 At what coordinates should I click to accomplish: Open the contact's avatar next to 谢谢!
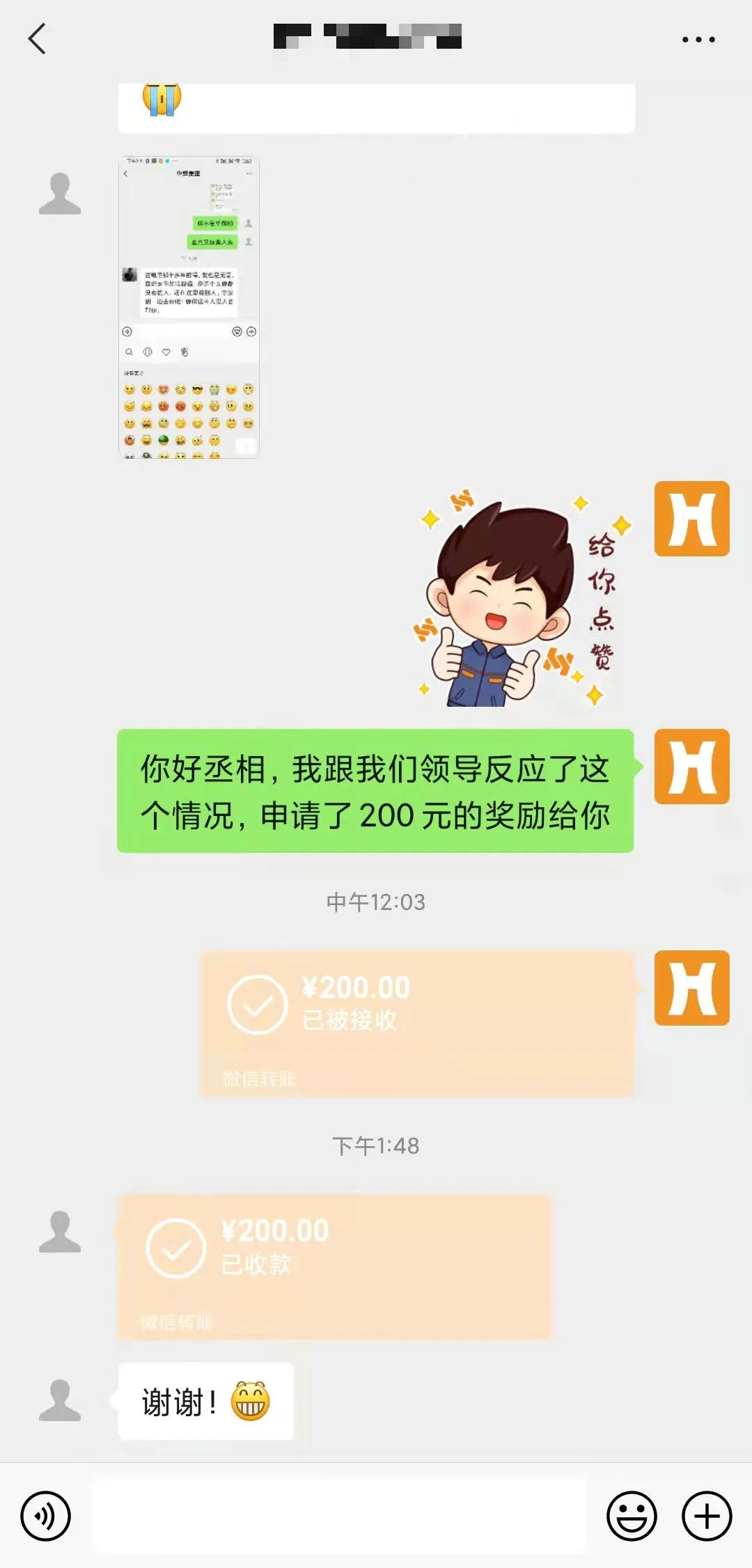click(x=60, y=1400)
